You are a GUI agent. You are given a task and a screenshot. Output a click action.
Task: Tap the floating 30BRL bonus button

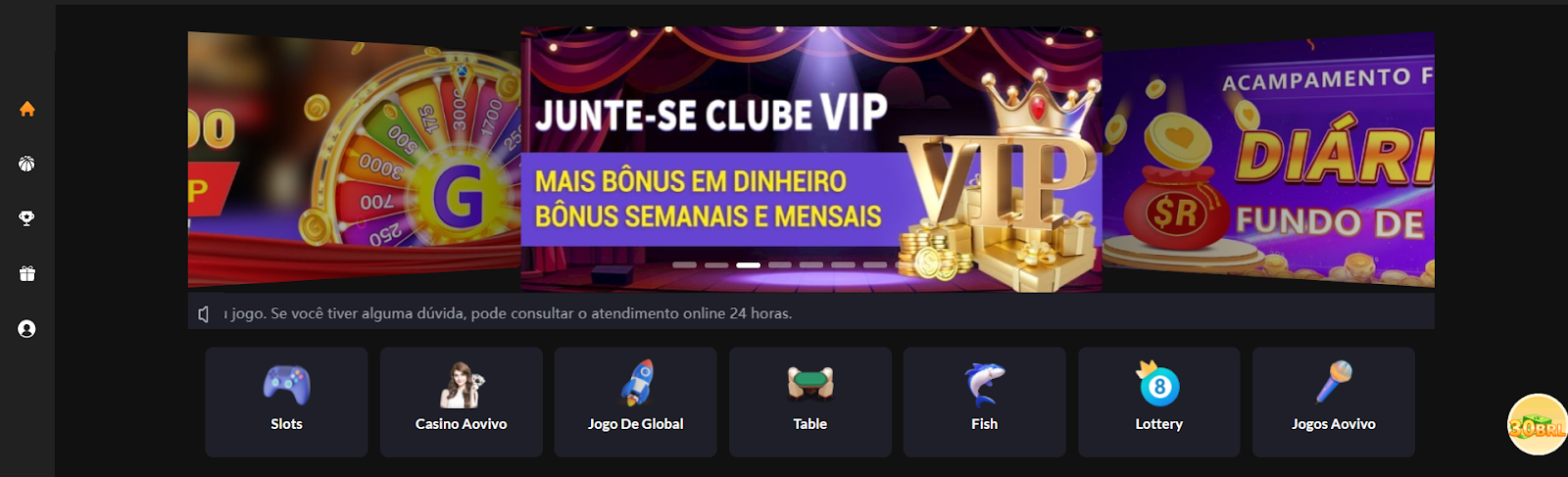point(1536,424)
